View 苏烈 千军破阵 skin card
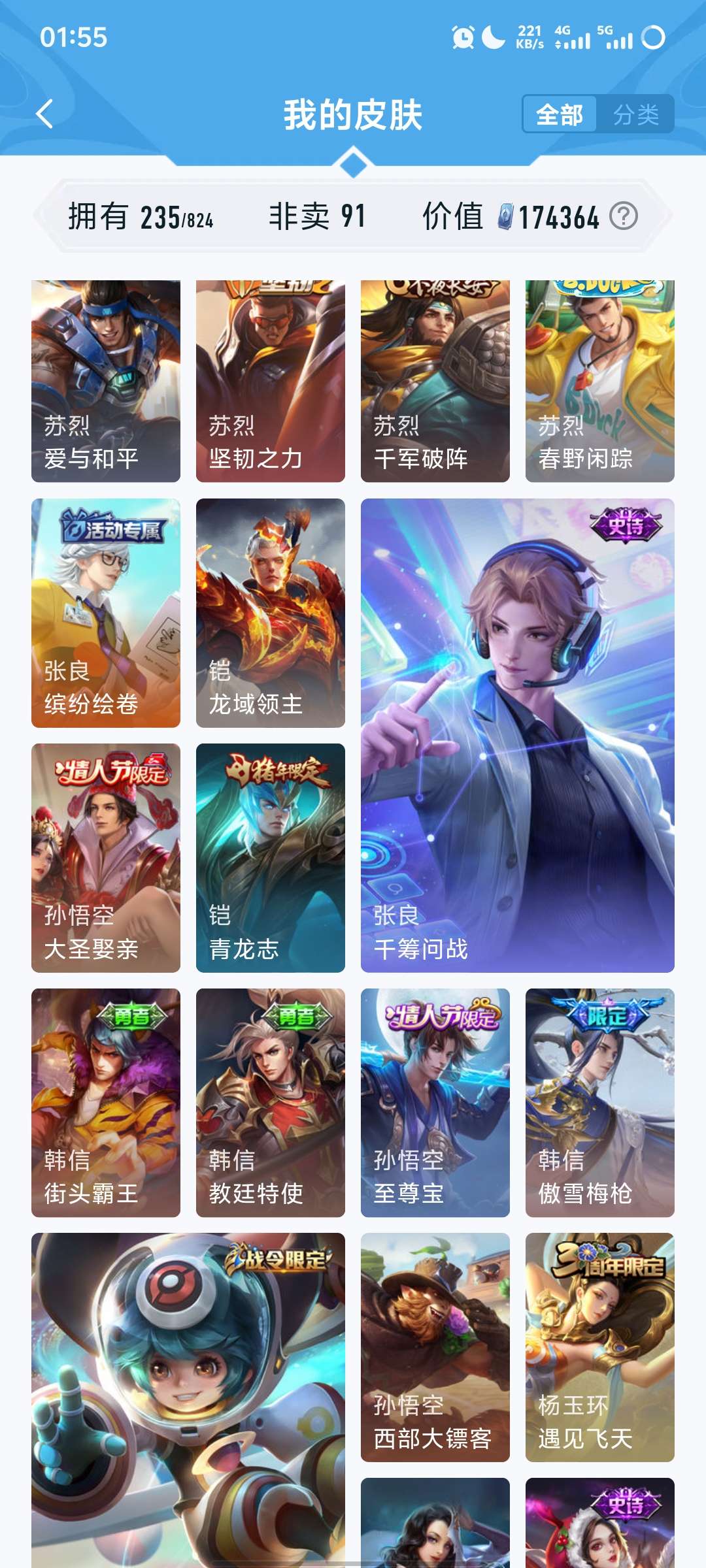The width and height of the screenshot is (706, 1568). 435,381
